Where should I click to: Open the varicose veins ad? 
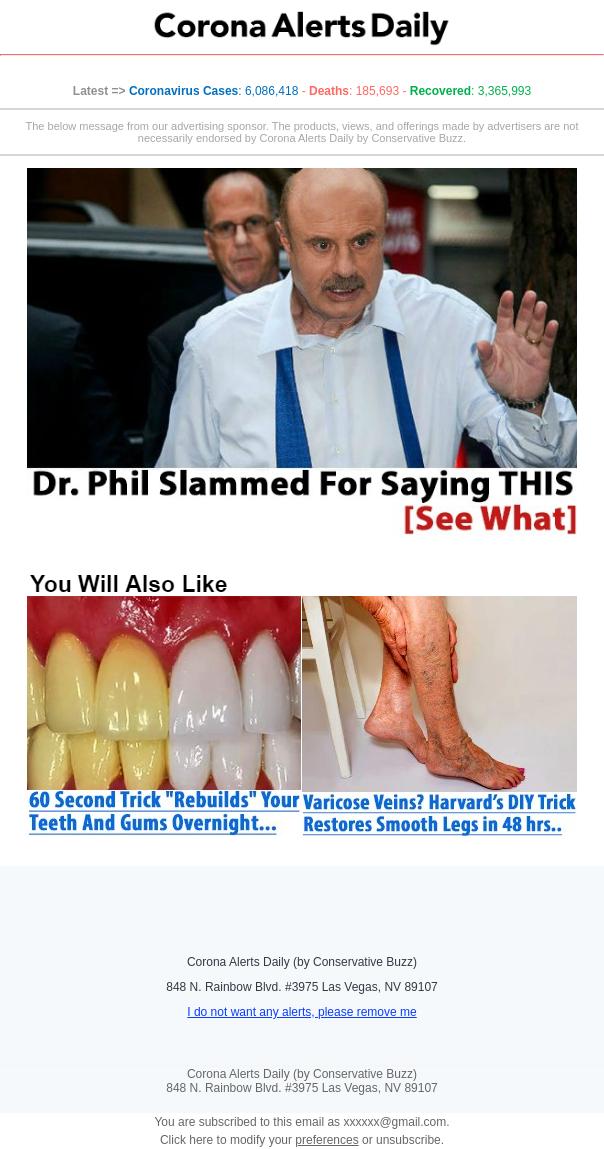439,715
